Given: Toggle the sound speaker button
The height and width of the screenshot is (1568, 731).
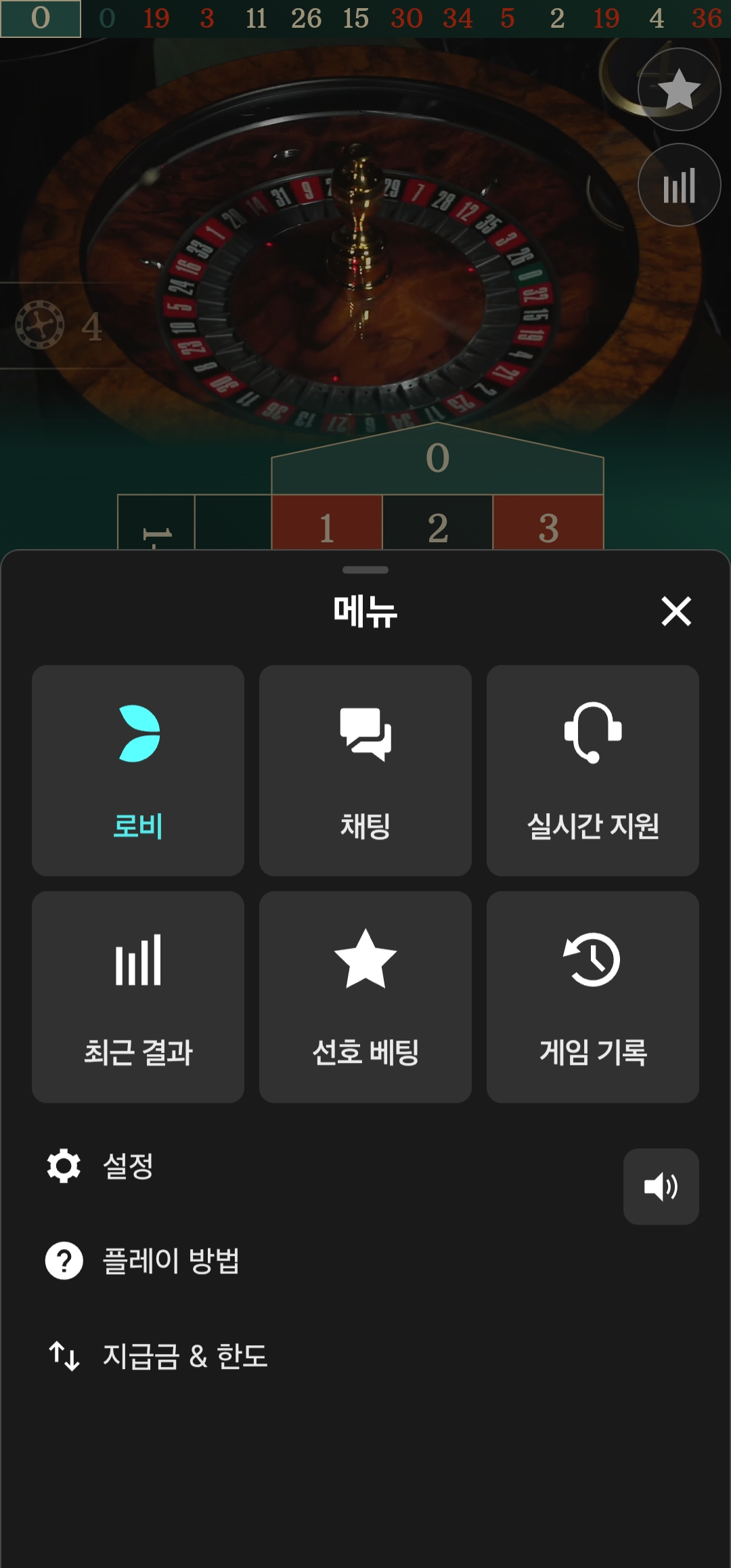Looking at the screenshot, I should (x=661, y=1186).
